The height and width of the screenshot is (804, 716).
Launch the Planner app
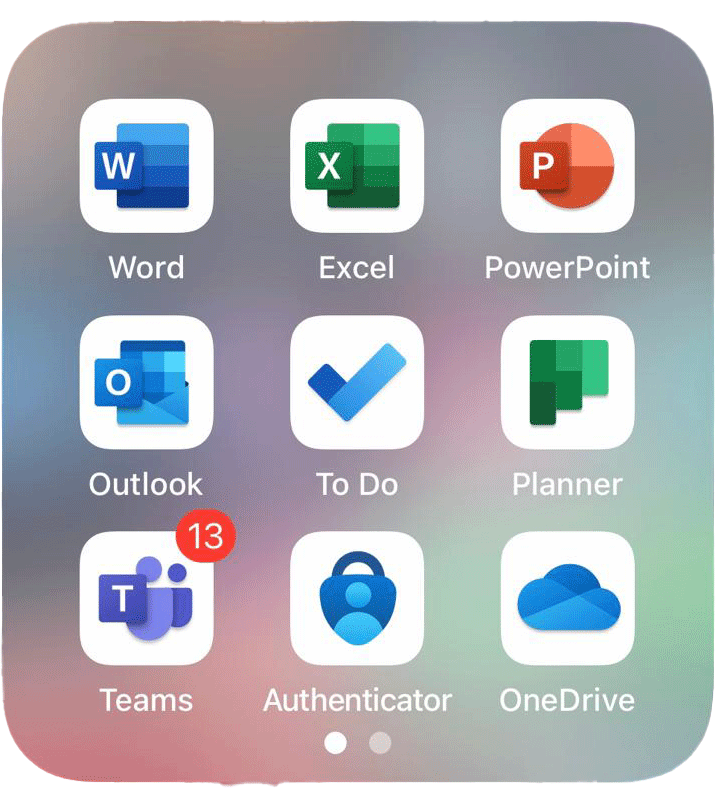pyautogui.click(x=567, y=382)
